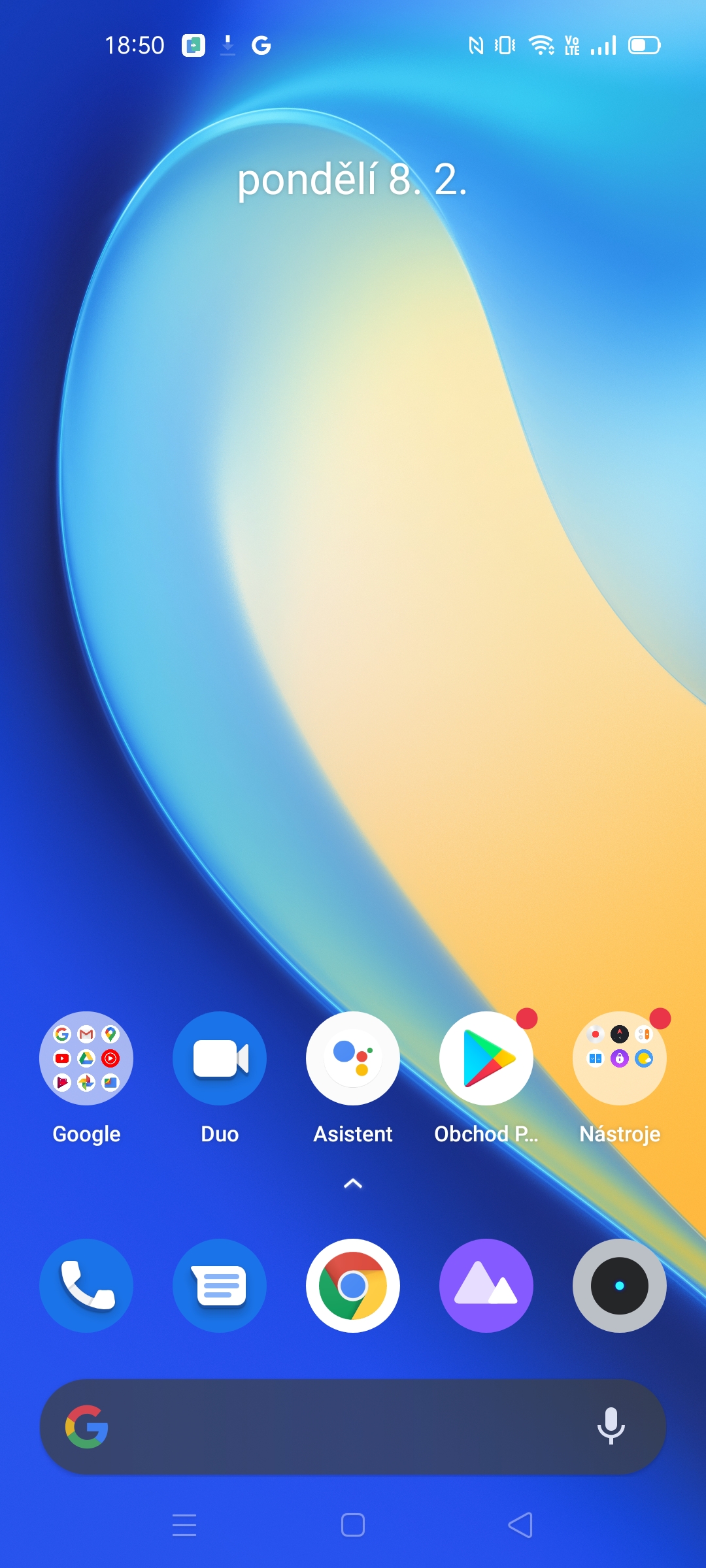Open the date widget showing pondělí 8. 2.
The width and height of the screenshot is (706, 1568).
click(352, 180)
